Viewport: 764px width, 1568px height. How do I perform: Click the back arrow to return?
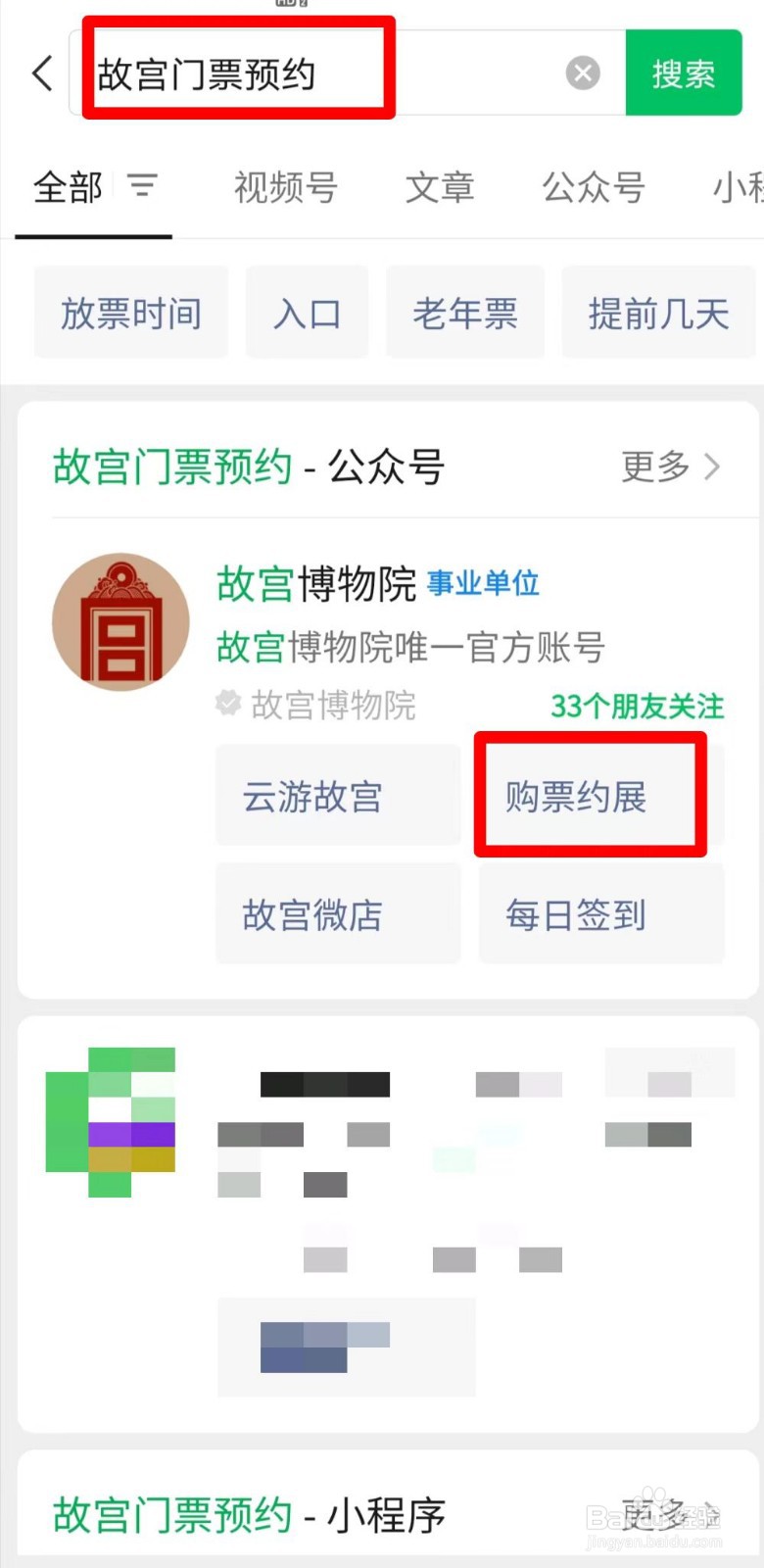click(x=41, y=73)
